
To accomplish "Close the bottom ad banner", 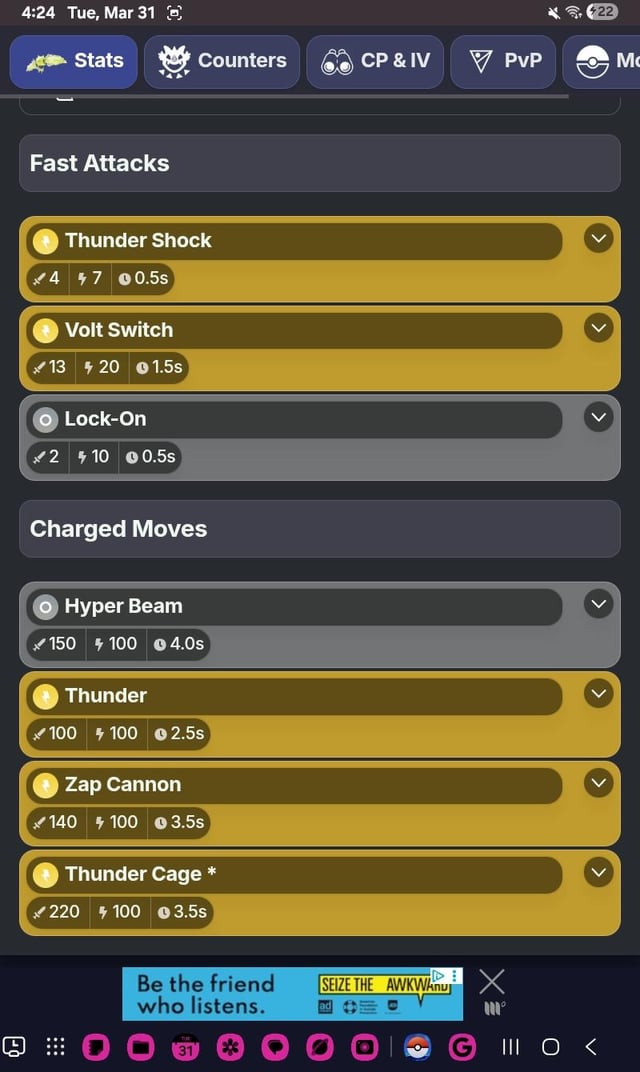I will tap(491, 981).
